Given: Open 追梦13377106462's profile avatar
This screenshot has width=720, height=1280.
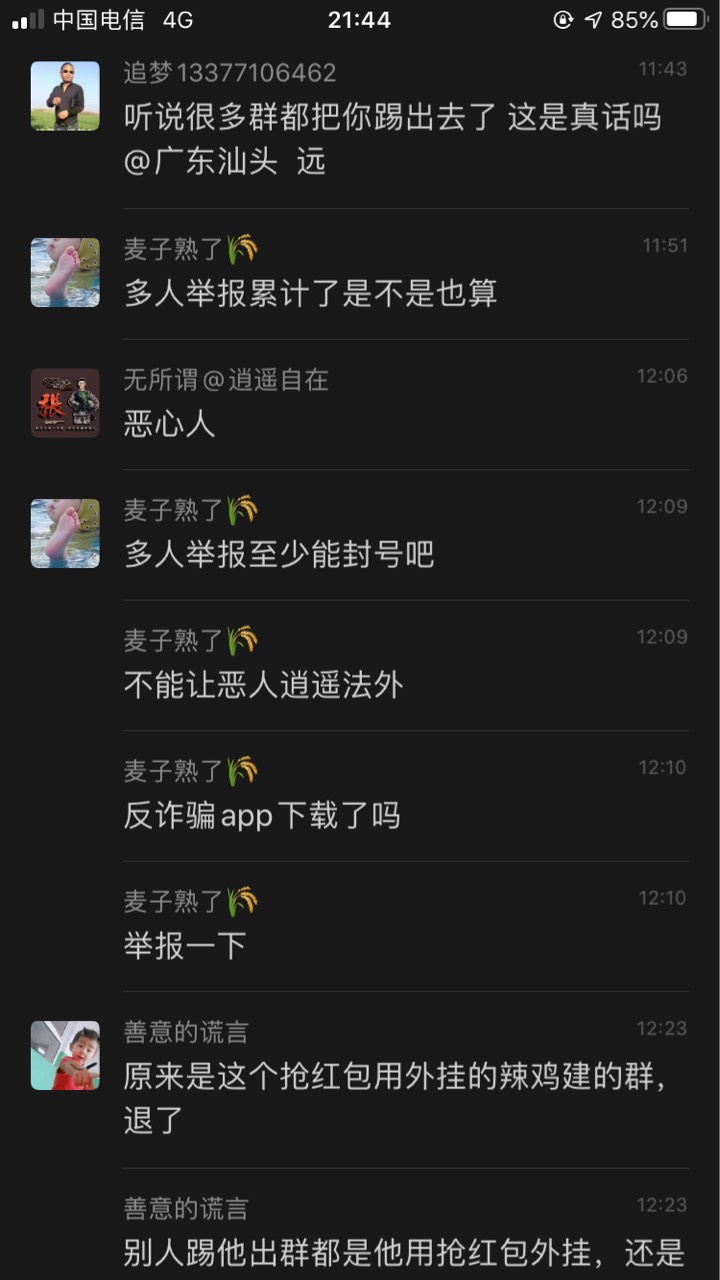Looking at the screenshot, I should [65, 96].
